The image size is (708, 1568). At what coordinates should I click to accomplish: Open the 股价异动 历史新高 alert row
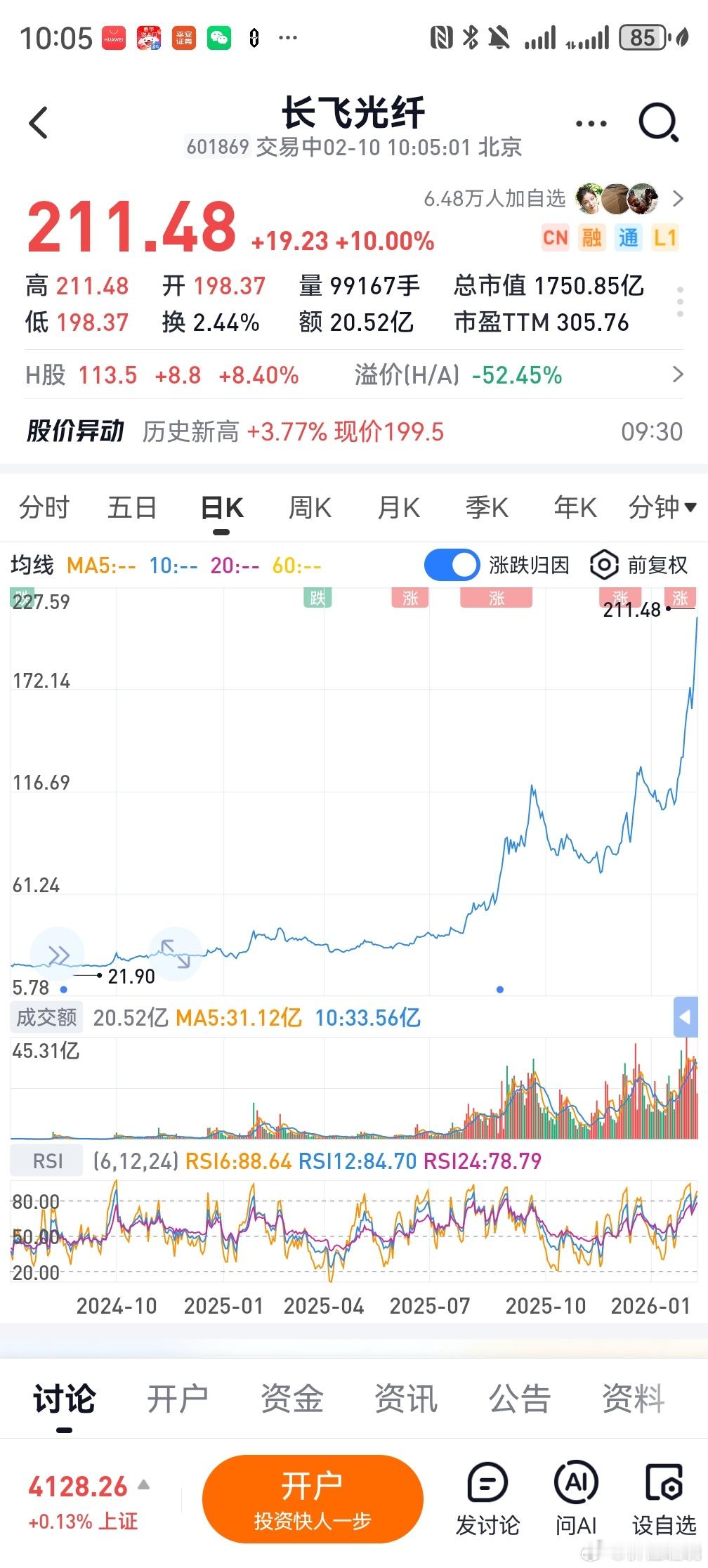(x=281, y=431)
